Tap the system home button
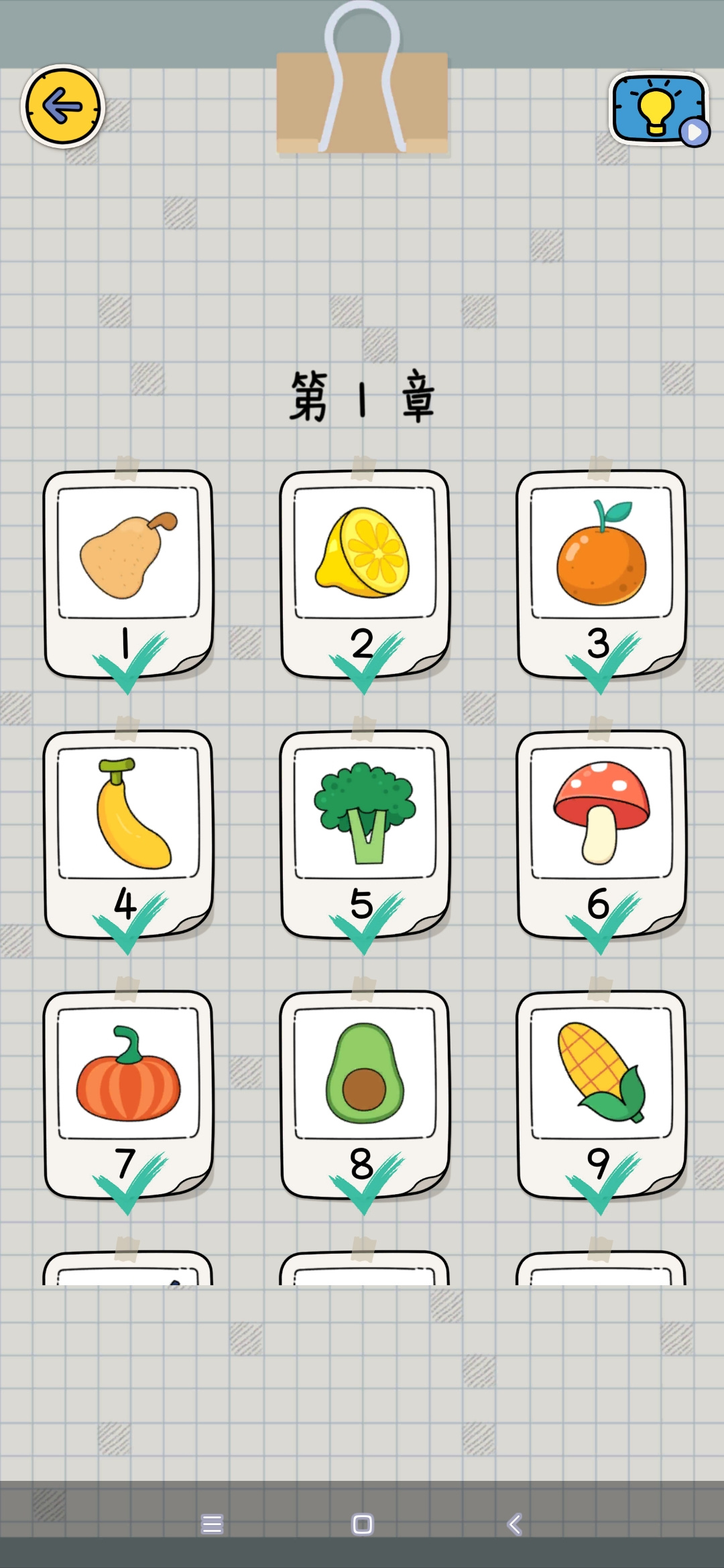 click(362, 1524)
